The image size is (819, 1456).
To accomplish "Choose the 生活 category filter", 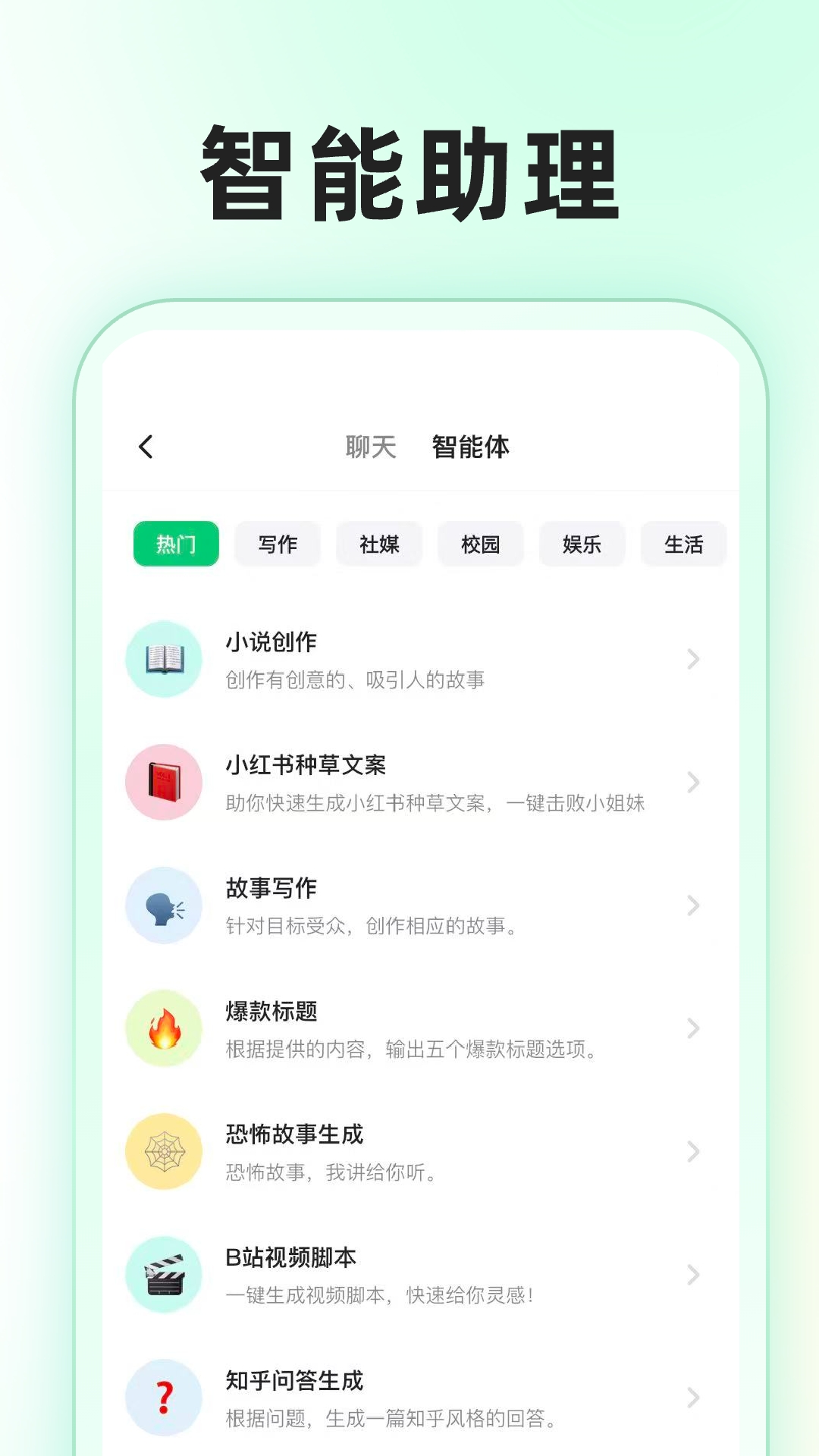I will coord(683,544).
